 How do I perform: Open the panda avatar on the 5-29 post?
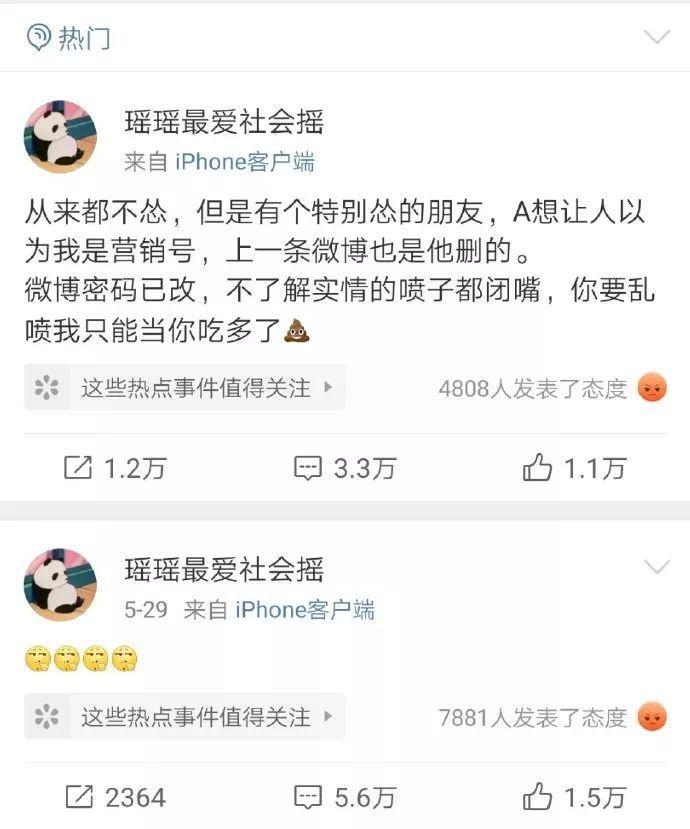point(60,585)
